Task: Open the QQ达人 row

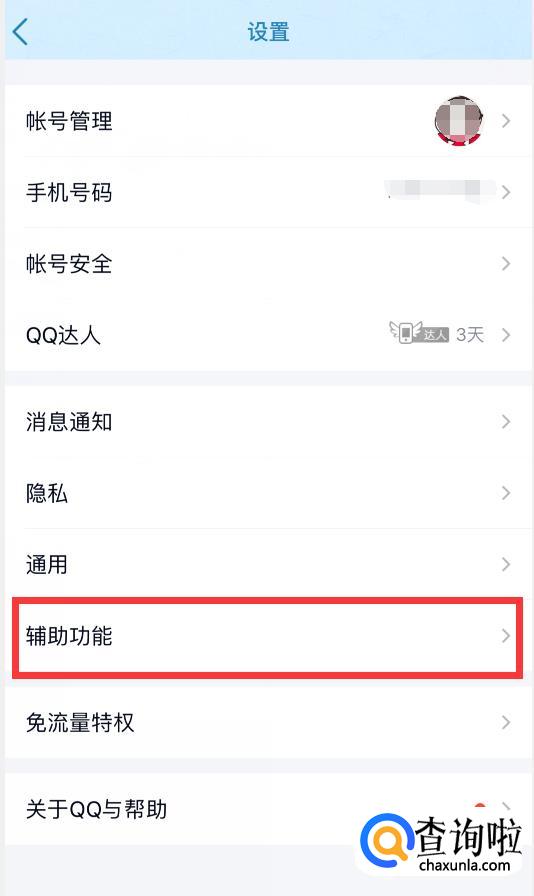Action: 268,335
